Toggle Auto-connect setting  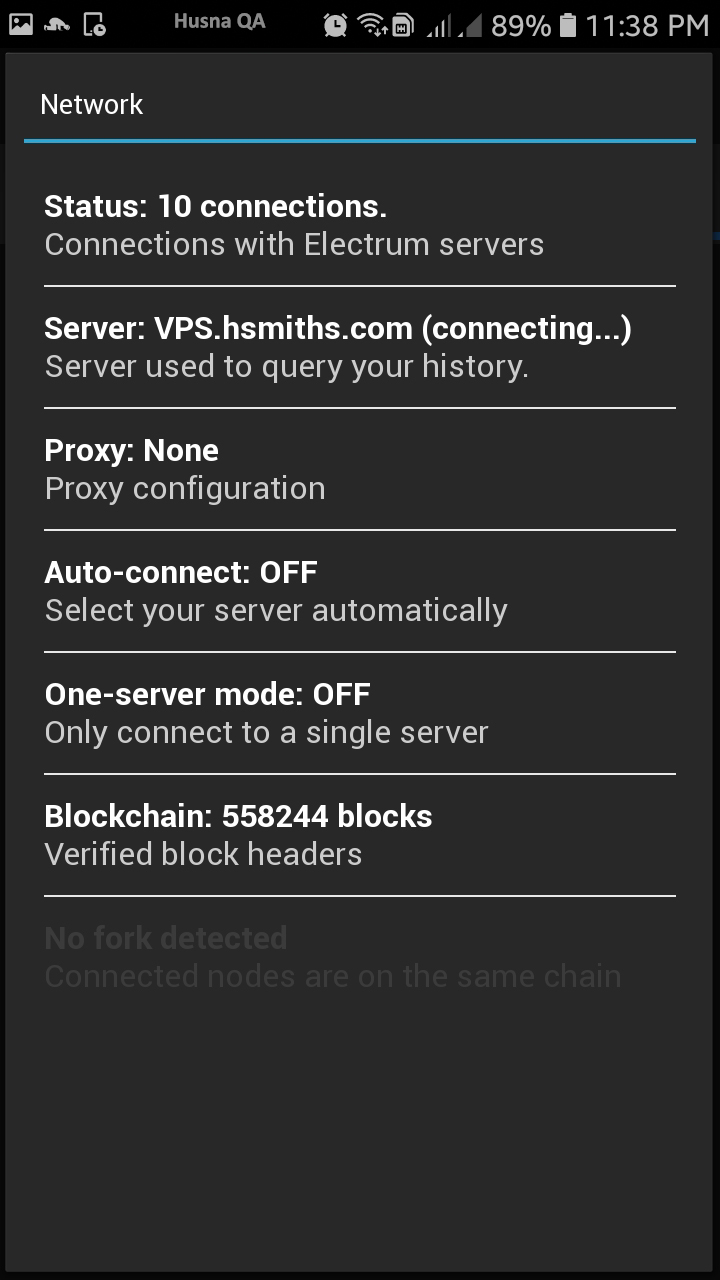coord(360,591)
